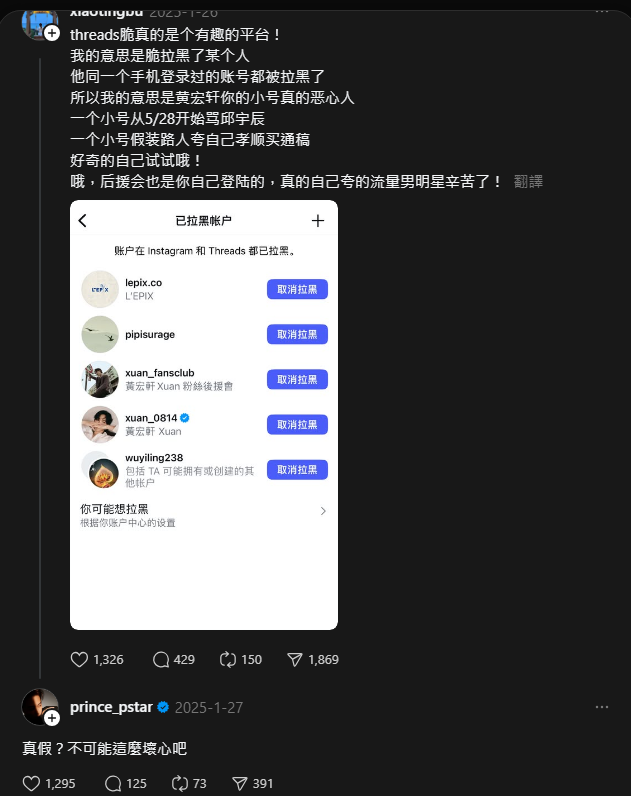The width and height of the screenshot is (631, 796).
Task: Share the post with 1,869 shares
Action: pyautogui.click(x=295, y=660)
